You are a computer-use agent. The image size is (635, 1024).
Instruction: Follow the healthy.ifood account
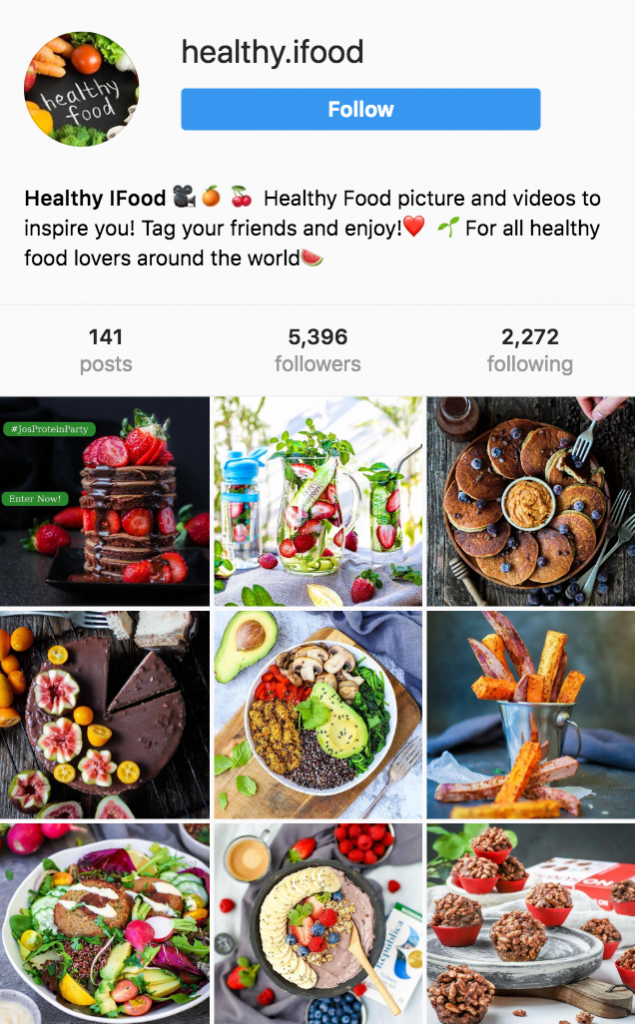tap(361, 109)
